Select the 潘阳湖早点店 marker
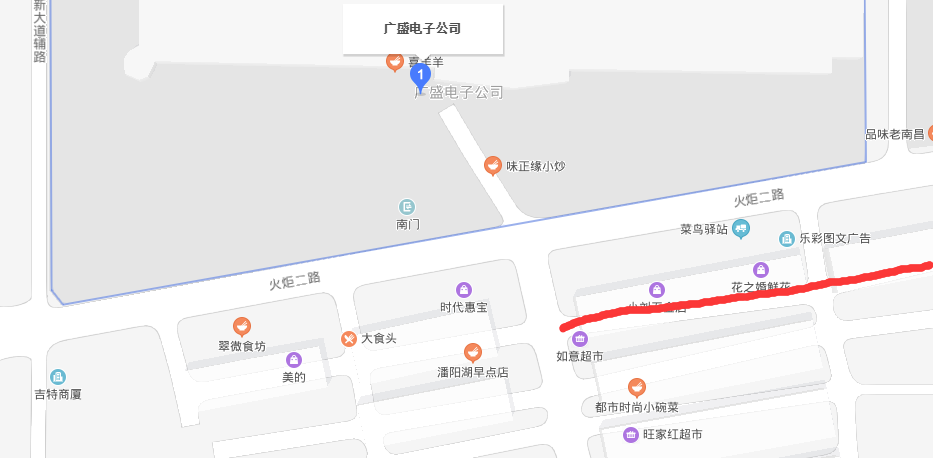This screenshot has width=933, height=458. click(x=472, y=353)
